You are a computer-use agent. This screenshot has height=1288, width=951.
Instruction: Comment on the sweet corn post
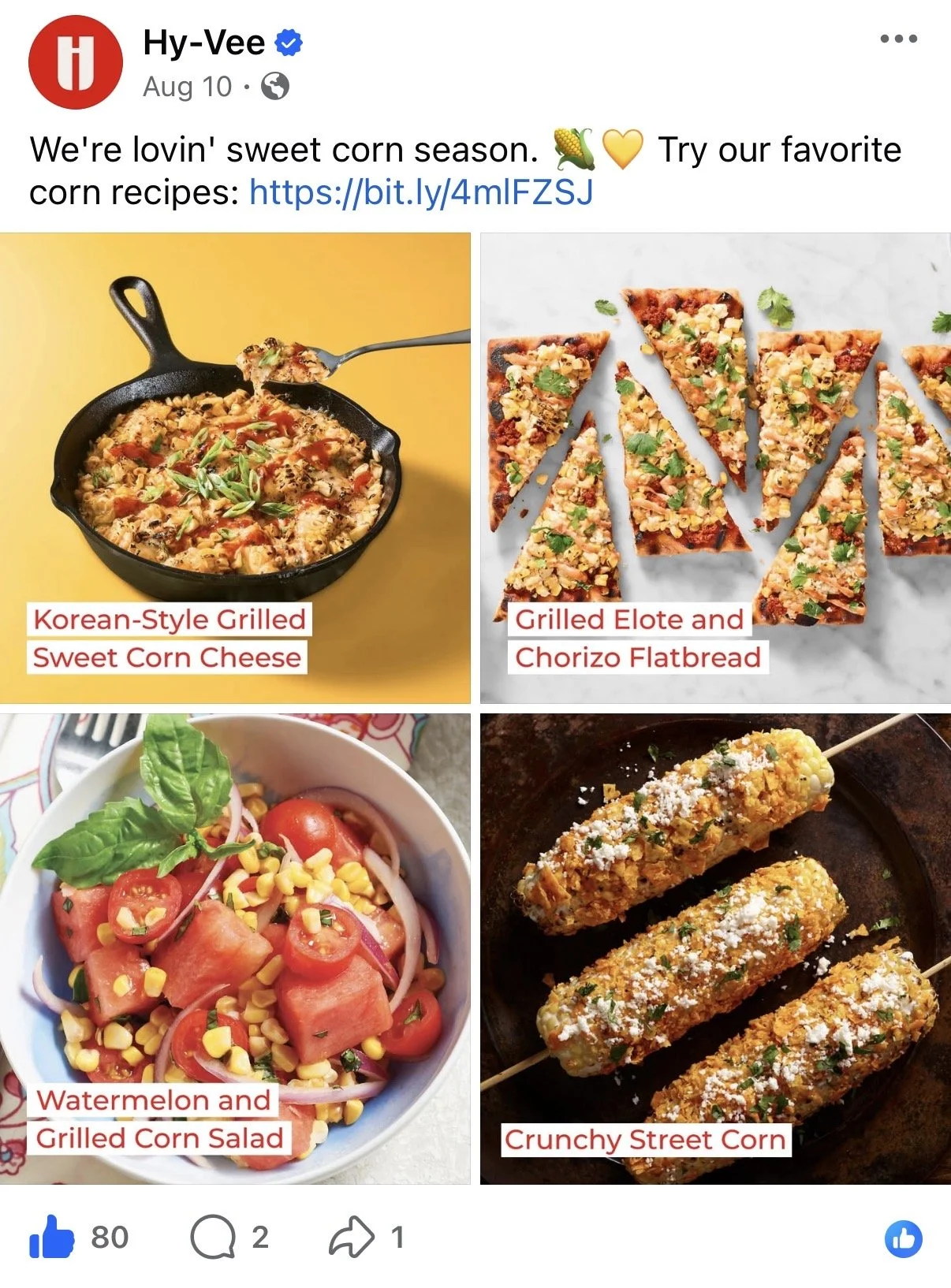[x=213, y=1237]
